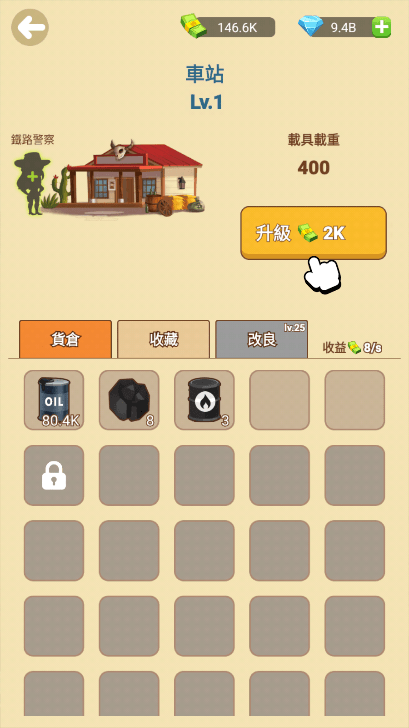Image resolution: width=409 pixels, height=728 pixels.
Task: Switch to the 貨倉 tab
Action: coord(65,339)
